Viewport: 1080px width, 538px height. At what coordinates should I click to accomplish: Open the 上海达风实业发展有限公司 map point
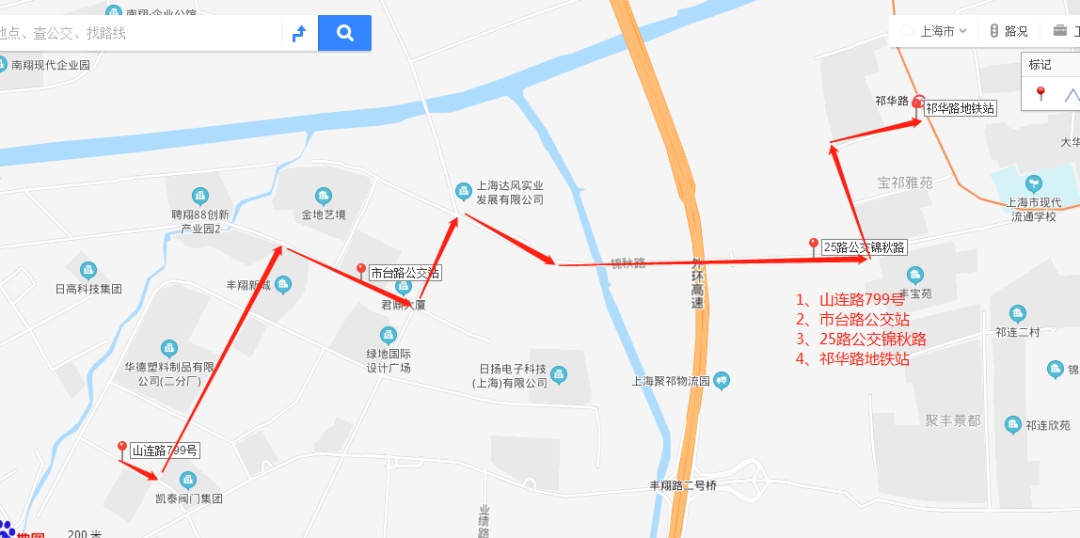click(463, 190)
